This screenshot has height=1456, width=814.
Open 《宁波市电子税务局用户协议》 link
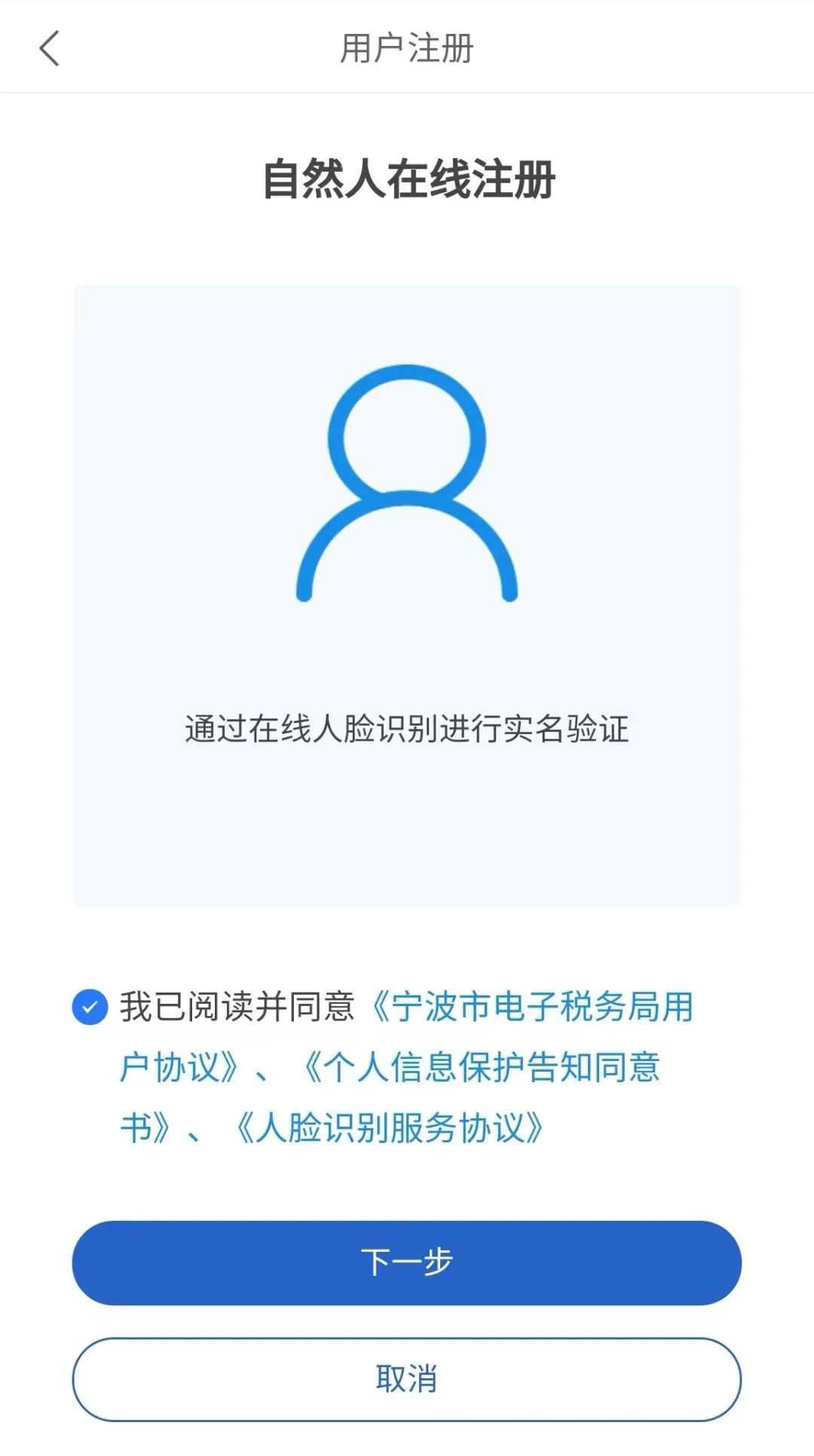[x=532, y=1008]
